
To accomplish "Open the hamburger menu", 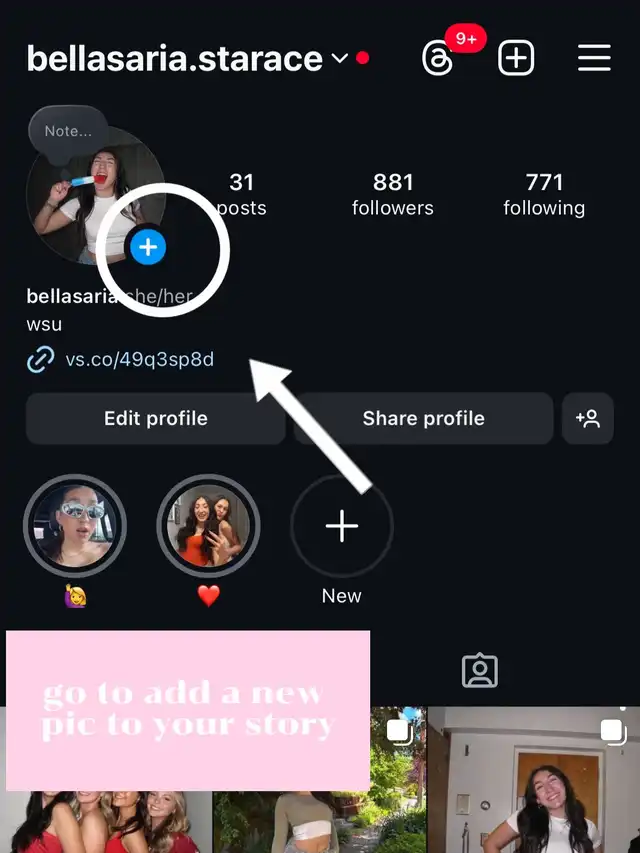I will click(x=594, y=58).
